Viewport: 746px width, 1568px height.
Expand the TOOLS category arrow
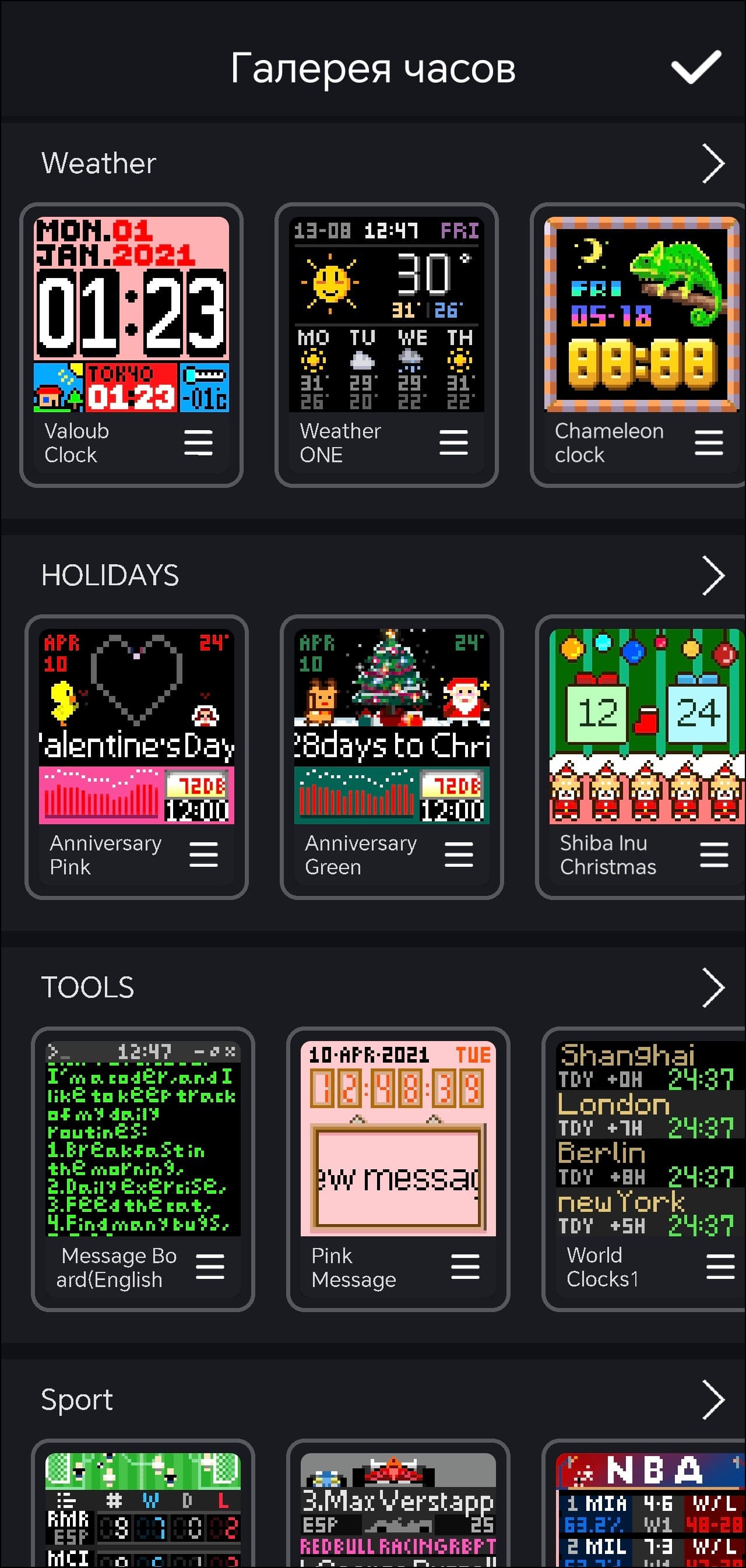coord(713,987)
